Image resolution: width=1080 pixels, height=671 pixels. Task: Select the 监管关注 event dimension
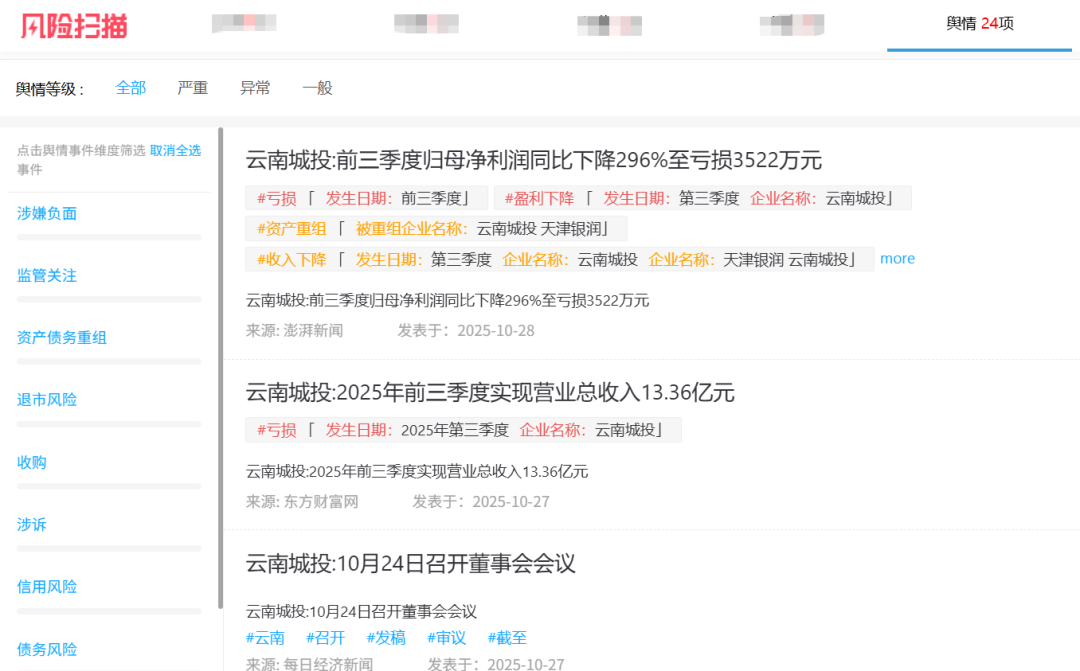coord(47,275)
